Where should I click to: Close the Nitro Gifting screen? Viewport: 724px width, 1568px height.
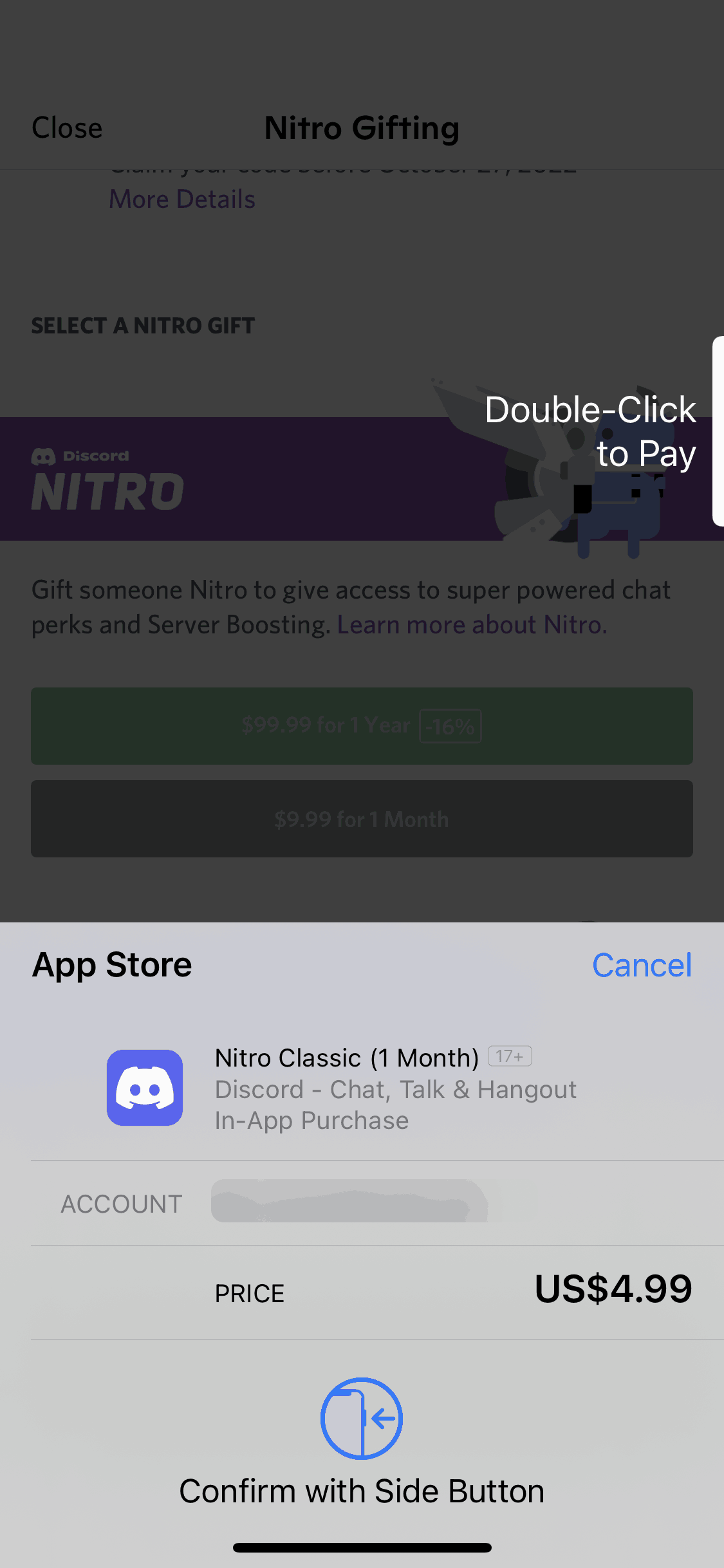pos(67,128)
